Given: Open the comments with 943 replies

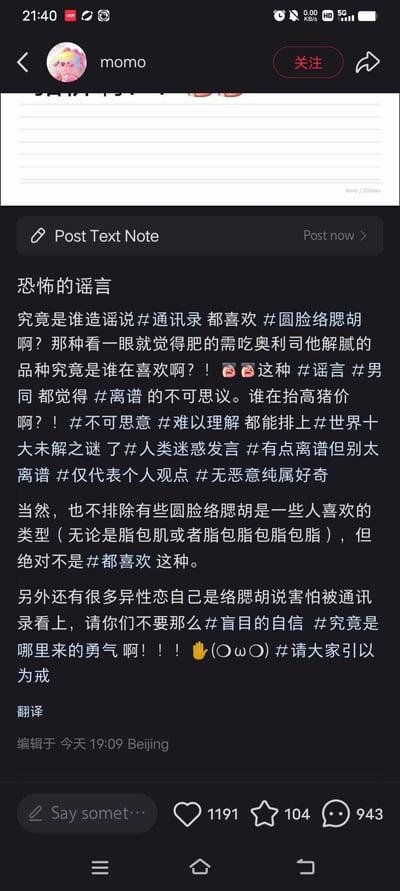Looking at the screenshot, I should (352, 814).
